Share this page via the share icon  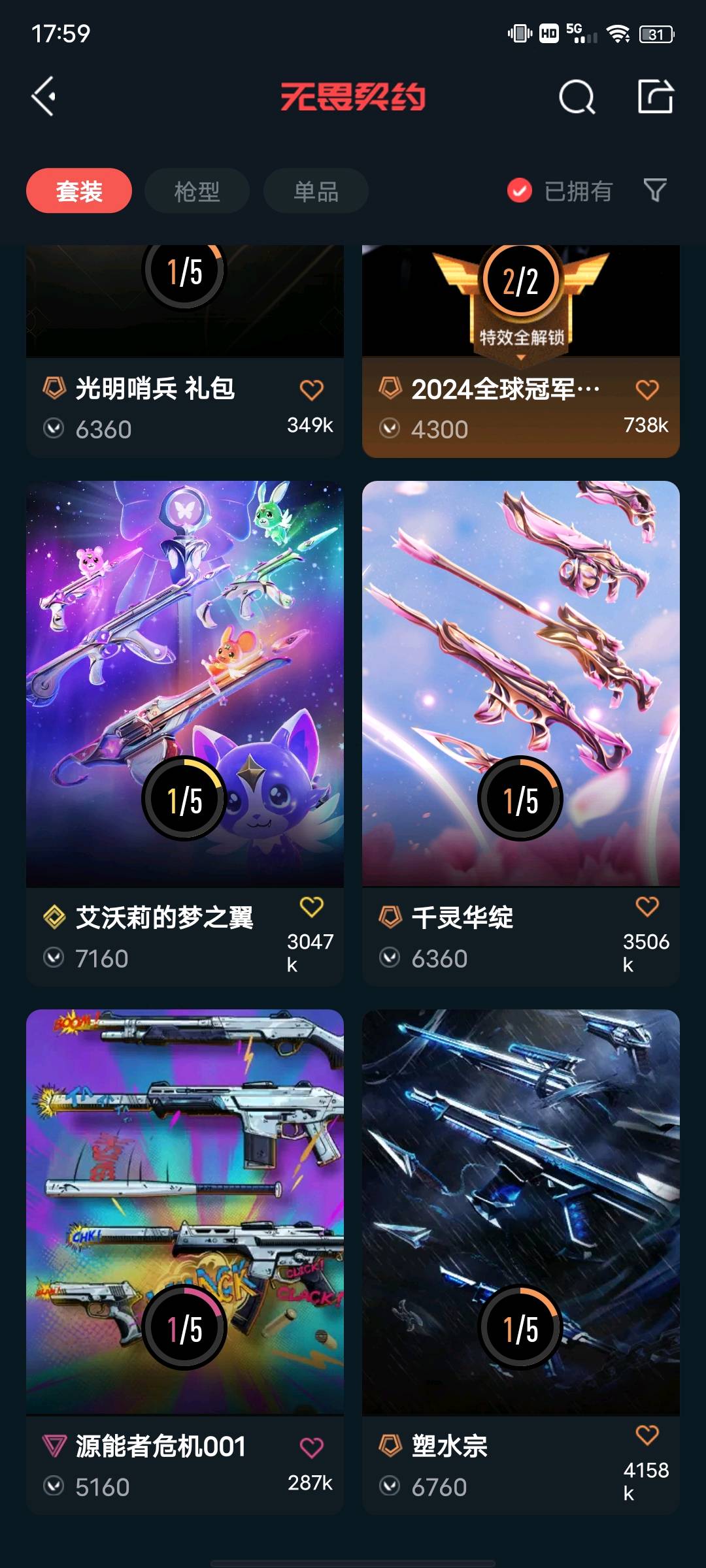click(655, 97)
